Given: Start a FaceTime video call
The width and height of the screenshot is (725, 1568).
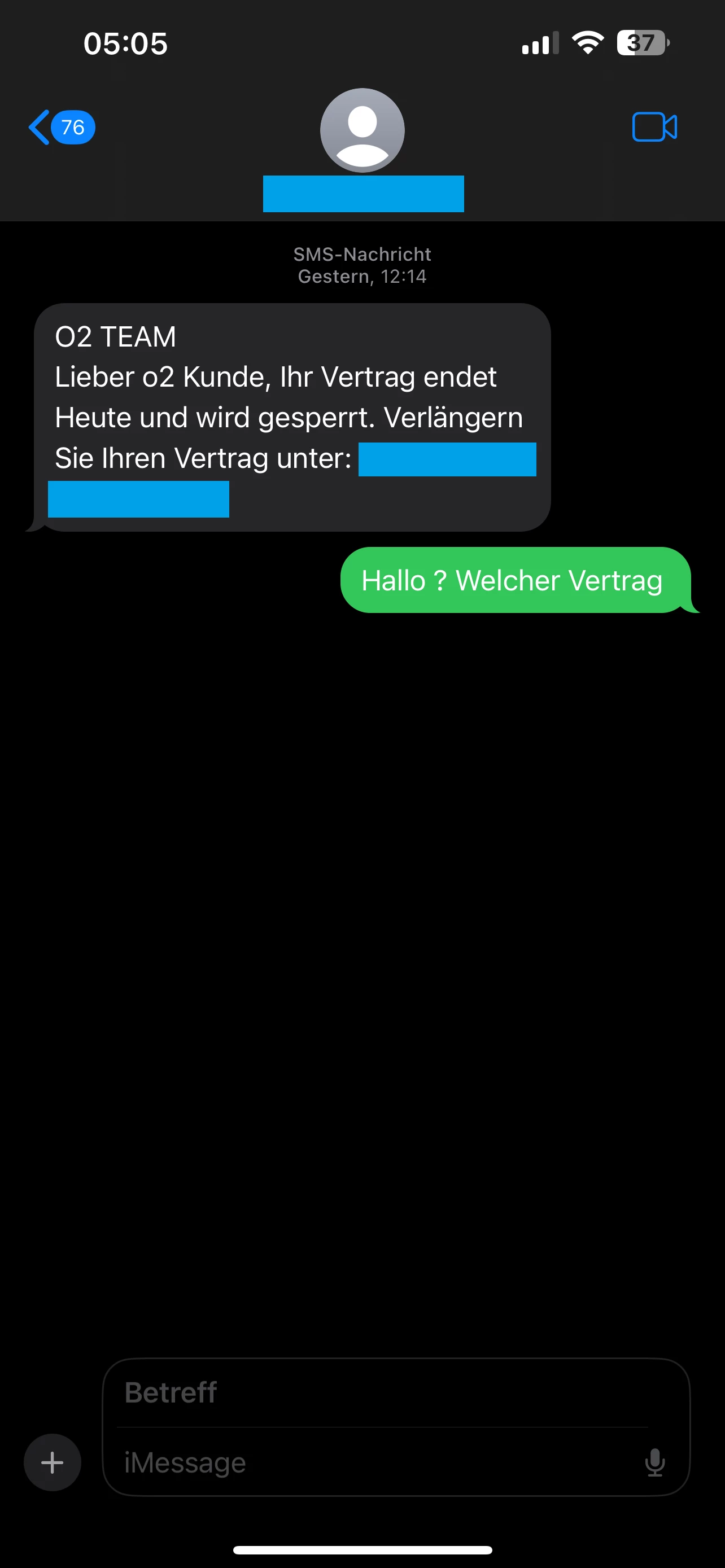Looking at the screenshot, I should coord(654,127).
